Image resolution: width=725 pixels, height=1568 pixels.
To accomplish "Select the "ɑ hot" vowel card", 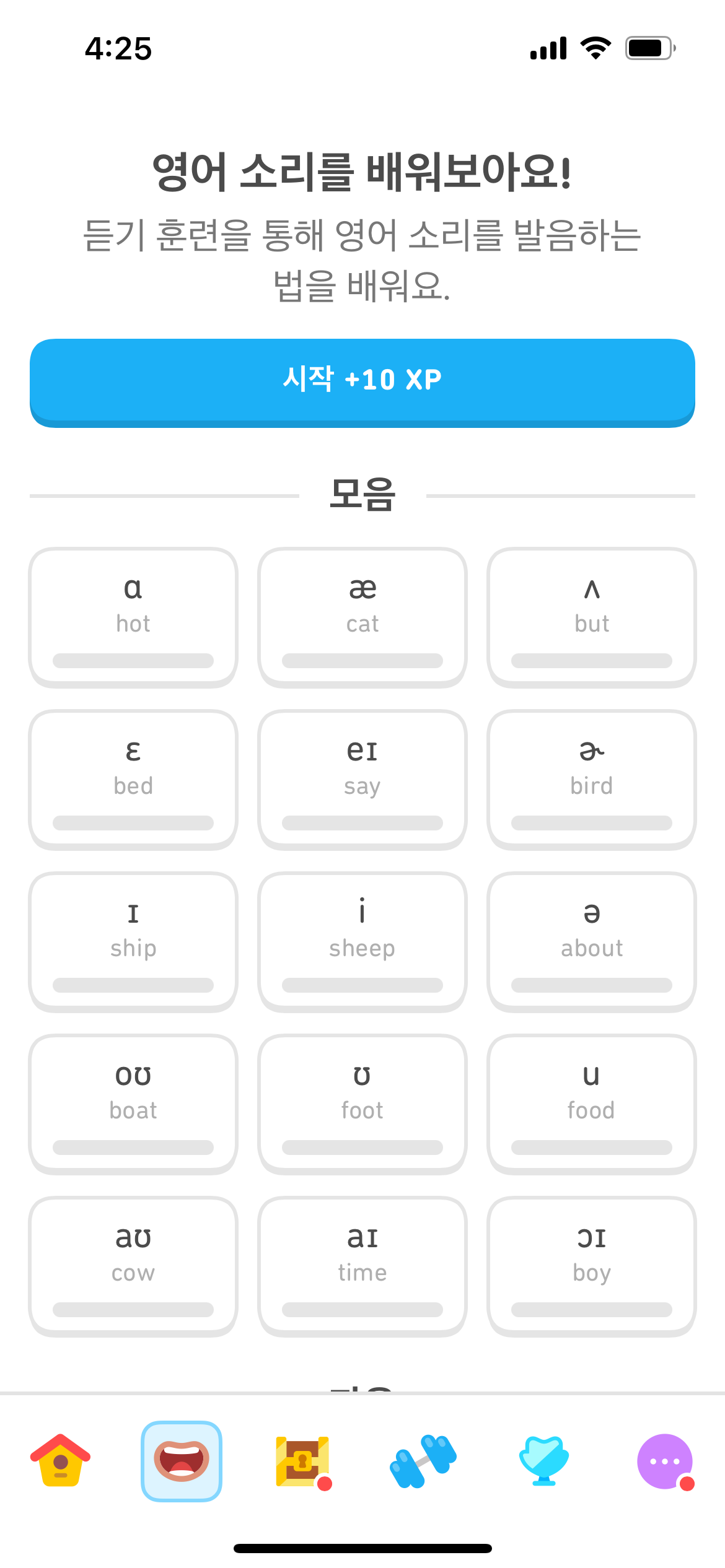I will click(x=133, y=616).
